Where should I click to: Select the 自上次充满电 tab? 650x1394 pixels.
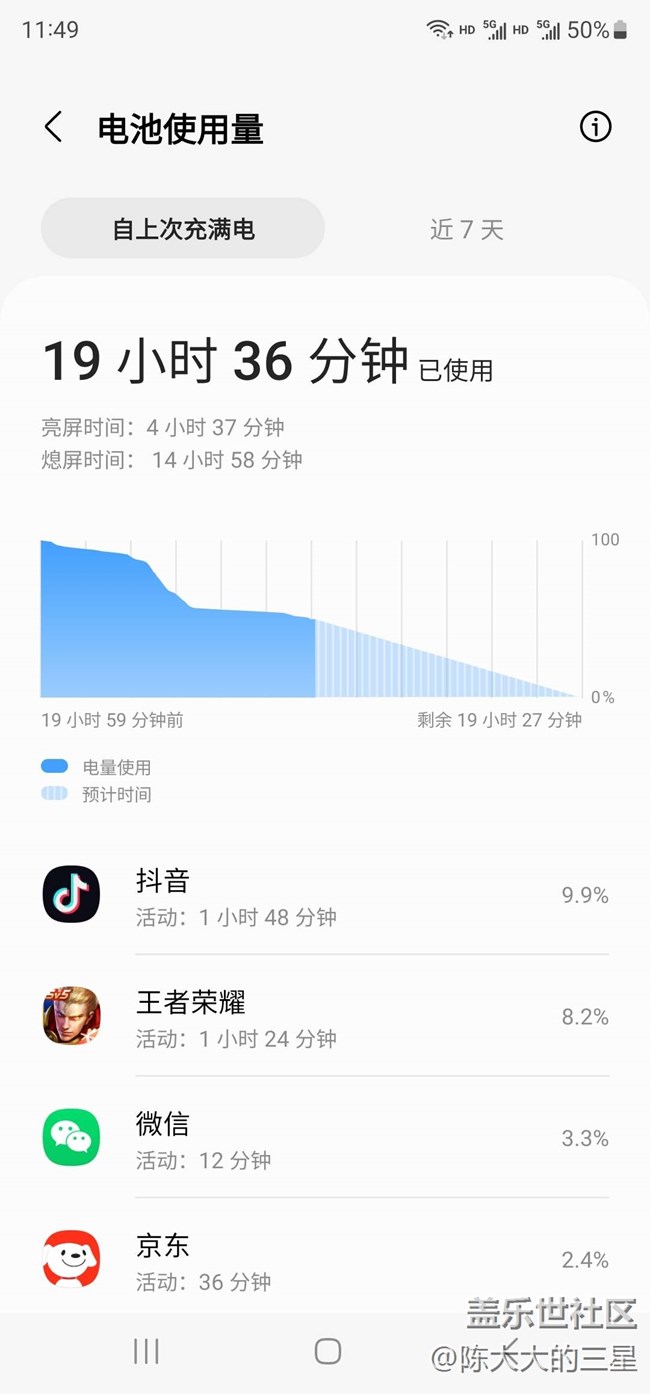[x=183, y=229]
